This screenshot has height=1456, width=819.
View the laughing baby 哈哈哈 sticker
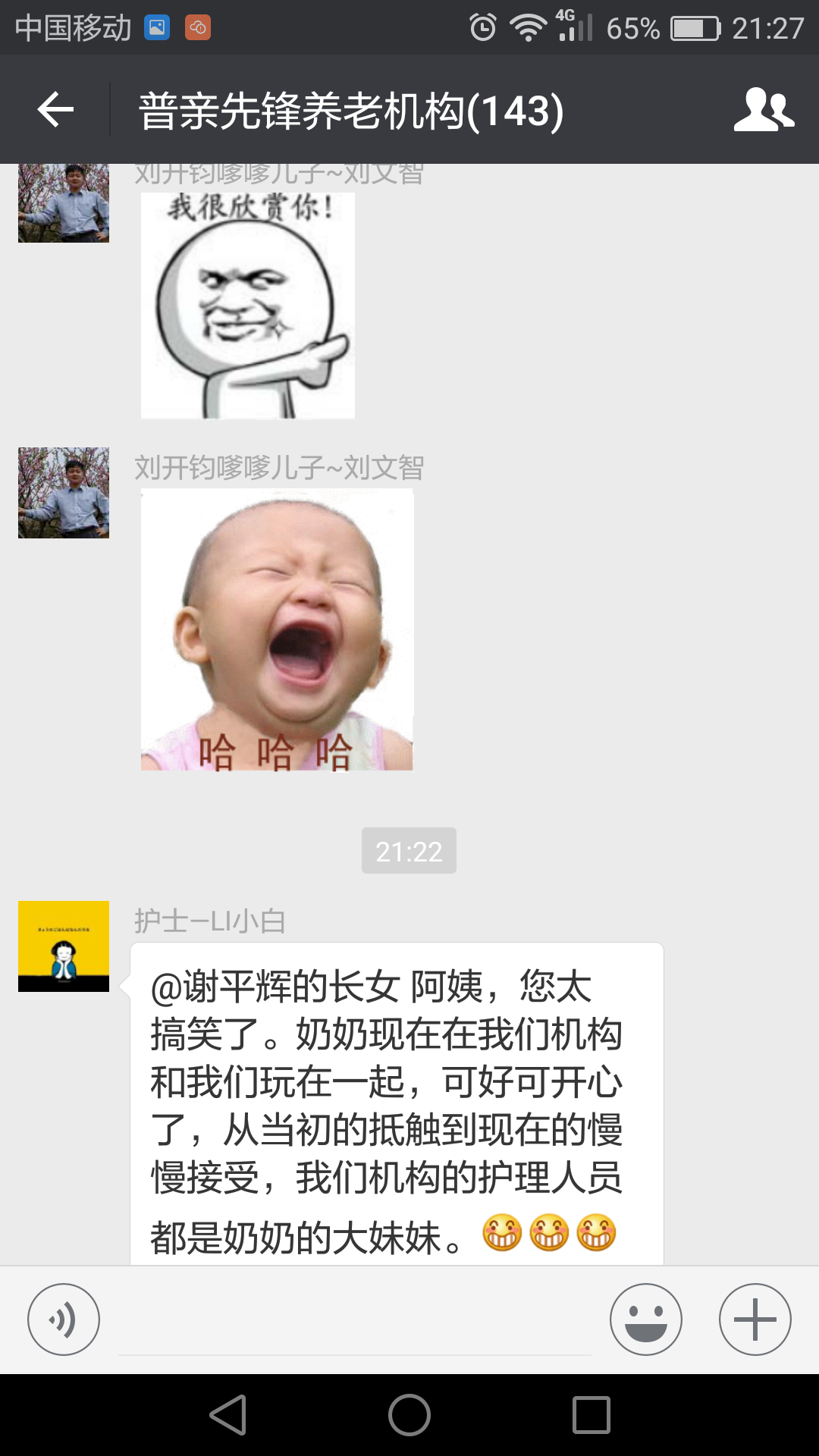coord(277,629)
